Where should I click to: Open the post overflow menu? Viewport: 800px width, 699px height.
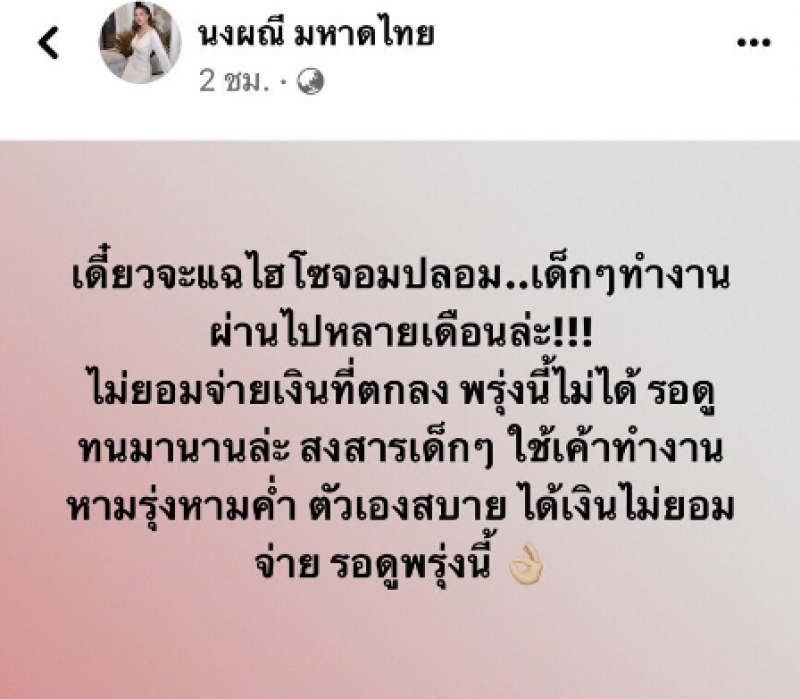point(752,43)
